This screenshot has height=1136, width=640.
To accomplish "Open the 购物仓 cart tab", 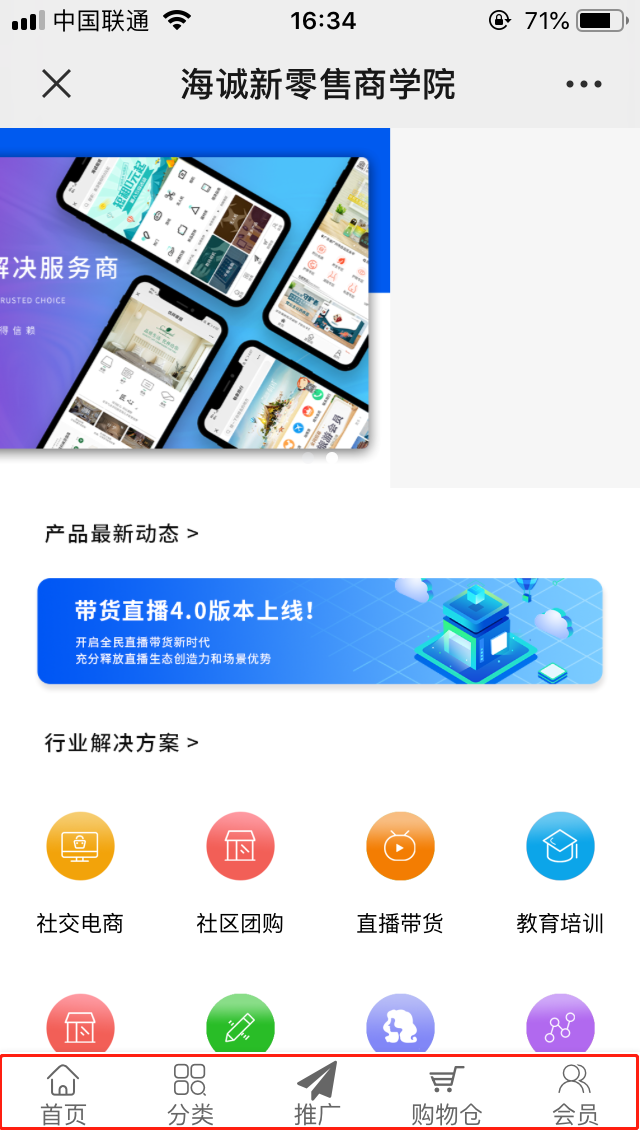I will pyautogui.click(x=447, y=1094).
